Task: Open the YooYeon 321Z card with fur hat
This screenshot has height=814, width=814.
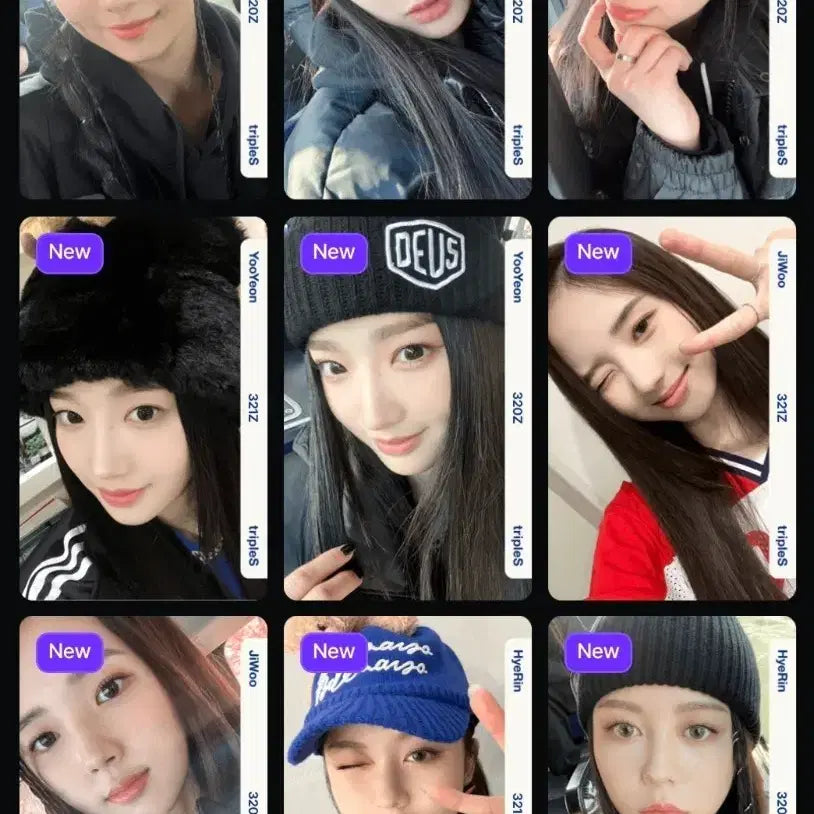Action: pyautogui.click(x=142, y=408)
